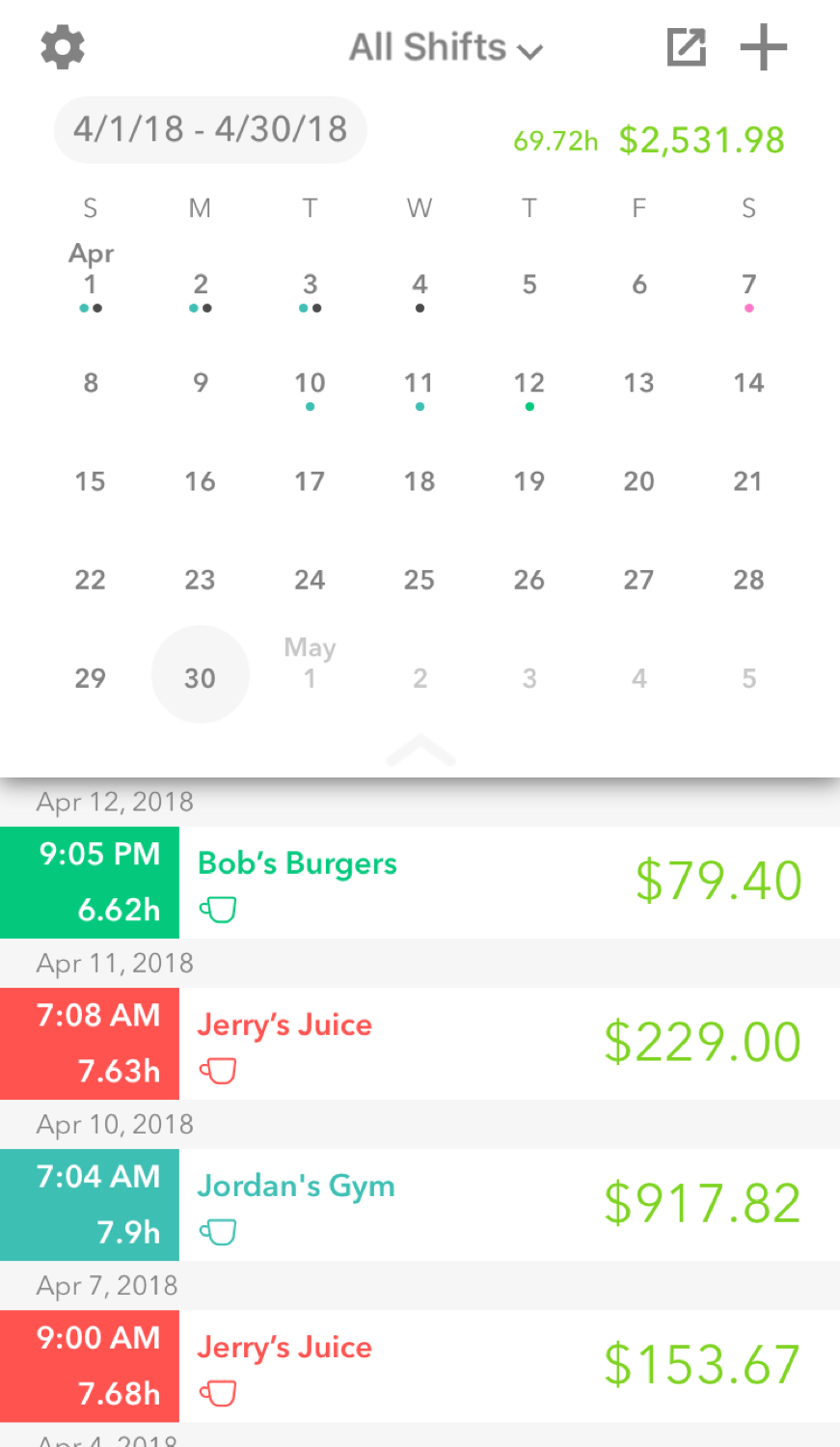Open the Jerry's Juice shift earning $229.00

pos(420,1043)
